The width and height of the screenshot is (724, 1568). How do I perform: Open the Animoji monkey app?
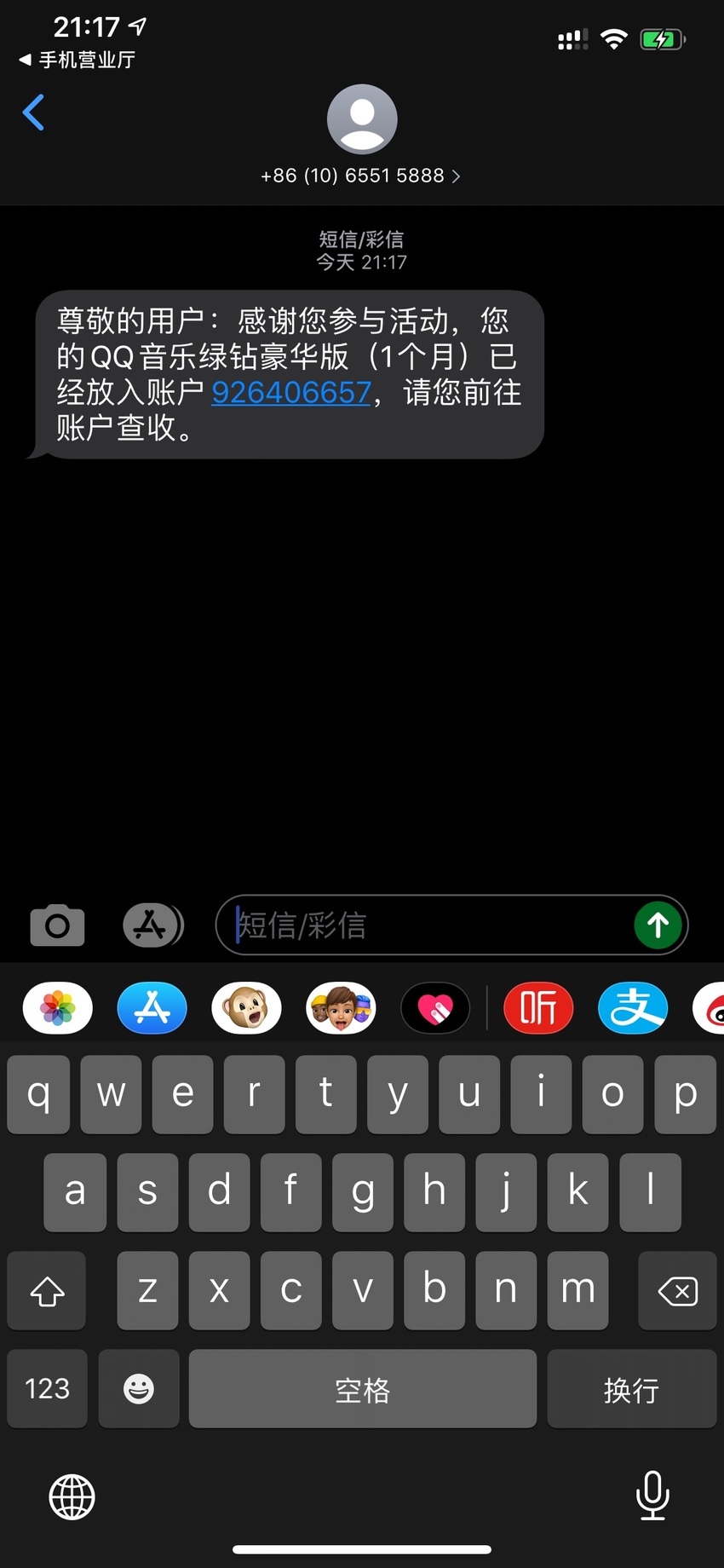[x=246, y=1008]
